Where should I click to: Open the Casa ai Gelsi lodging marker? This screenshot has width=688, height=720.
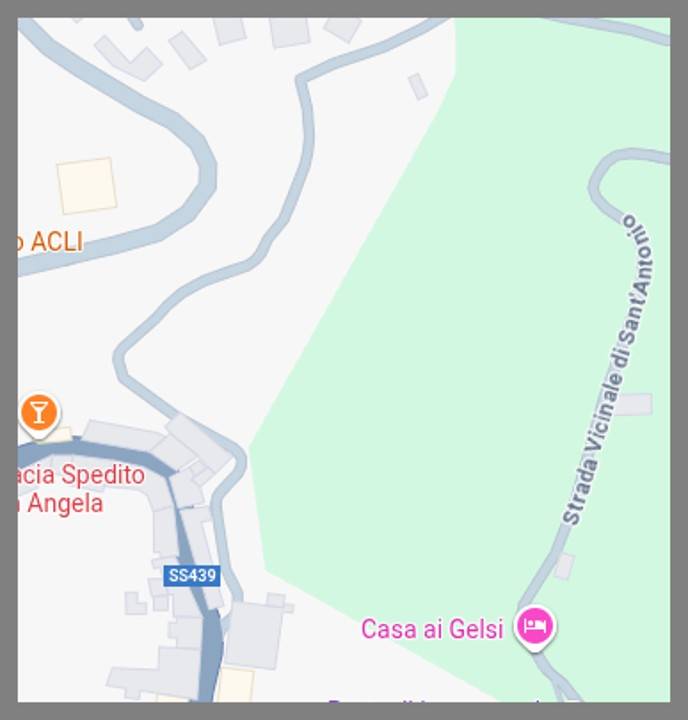pos(535,627)
